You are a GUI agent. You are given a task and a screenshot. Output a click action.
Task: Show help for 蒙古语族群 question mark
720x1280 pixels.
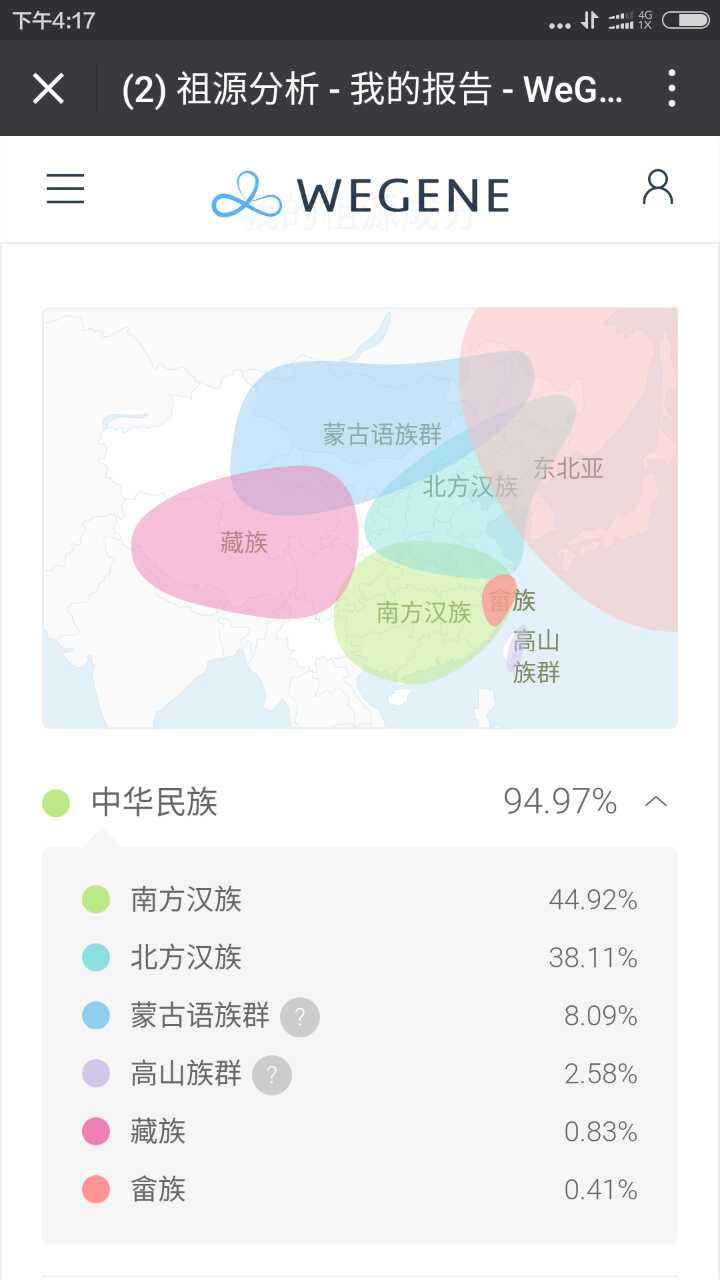[x=300, y=1017]
